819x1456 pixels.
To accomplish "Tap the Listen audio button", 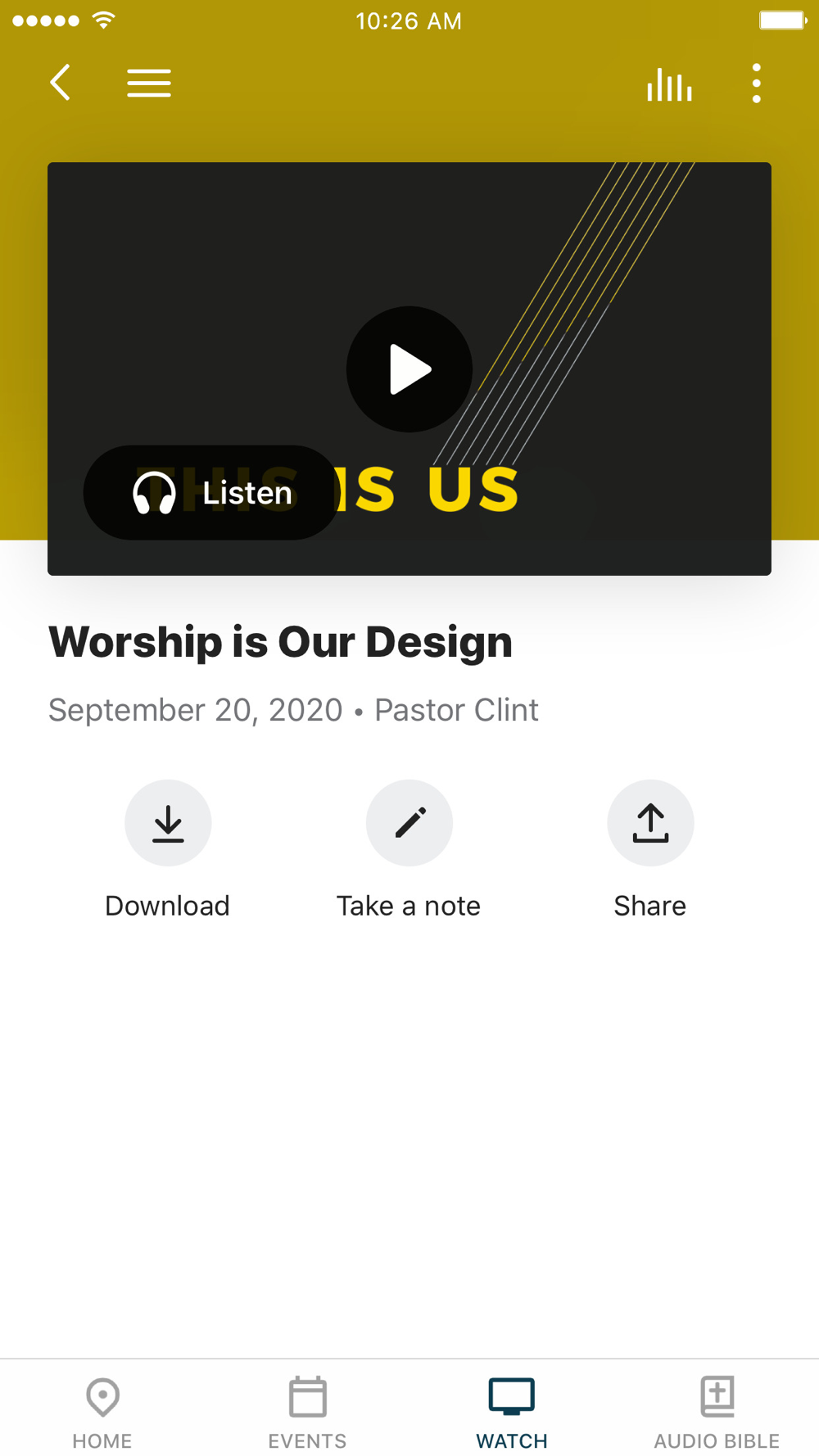I will pyautogui.click(x=211, y=492).
